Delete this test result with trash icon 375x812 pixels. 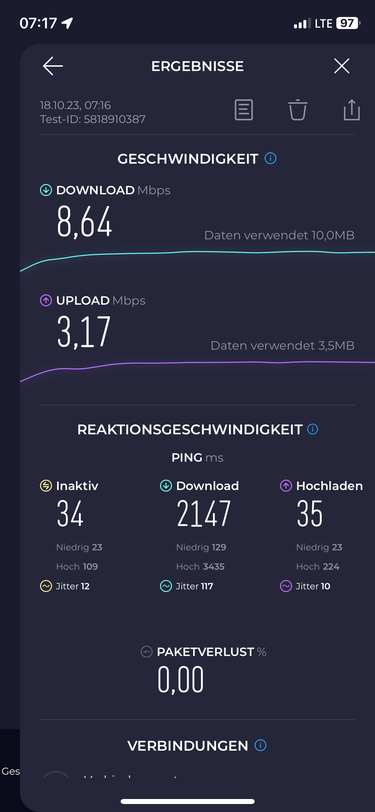click(x=298, y=110)
